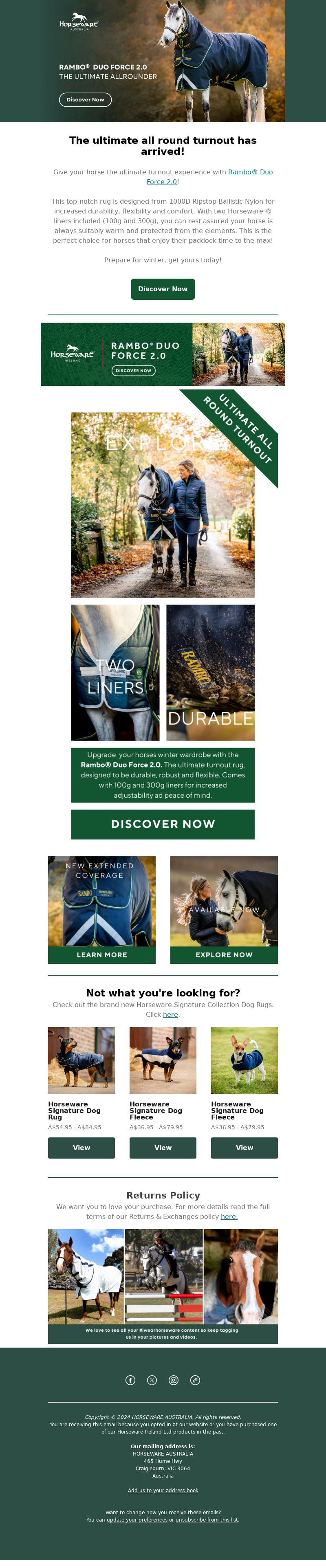The height and width of the screenshot is (1568, 326).
Task: Open update your preferences link
Action: point(137,1519)
